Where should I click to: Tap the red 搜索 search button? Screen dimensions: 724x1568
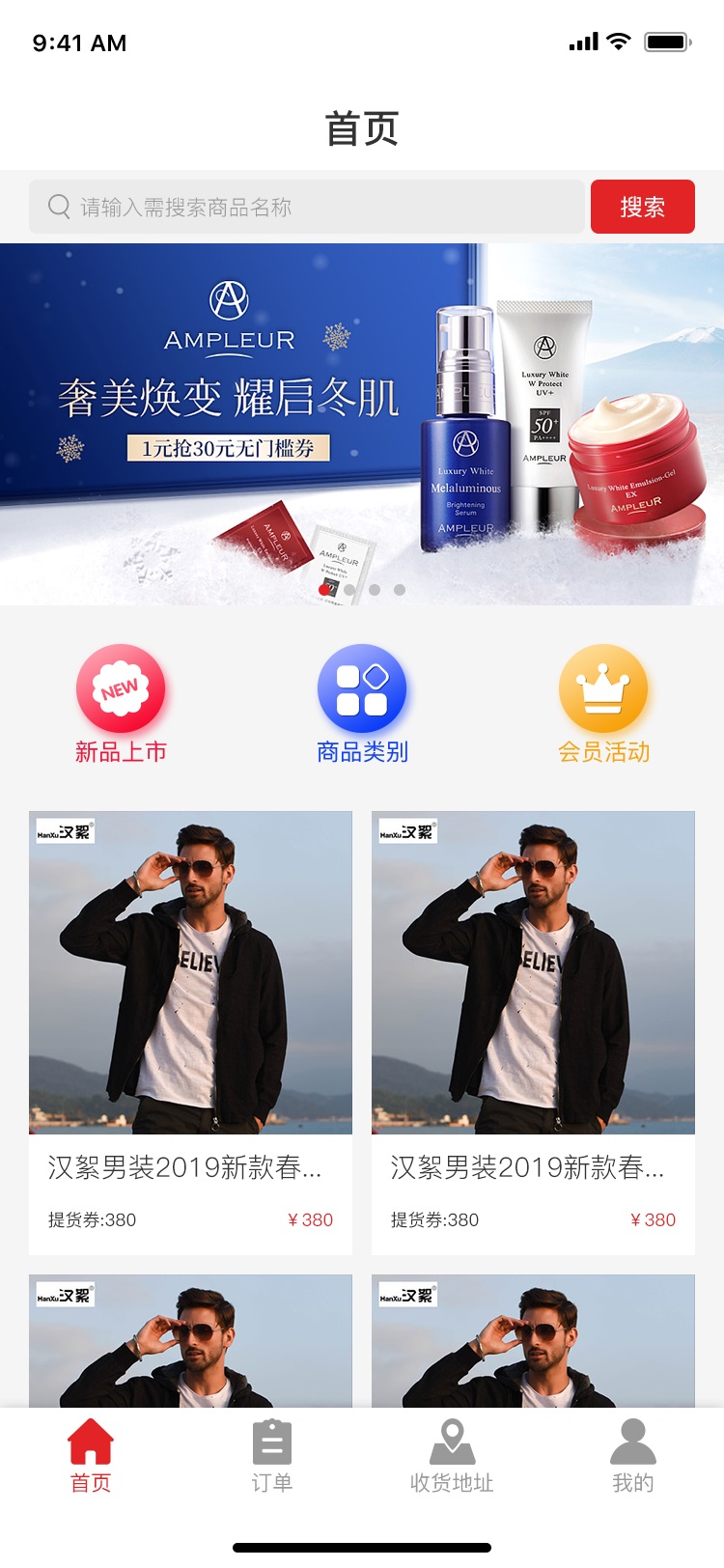pos(642,207)
